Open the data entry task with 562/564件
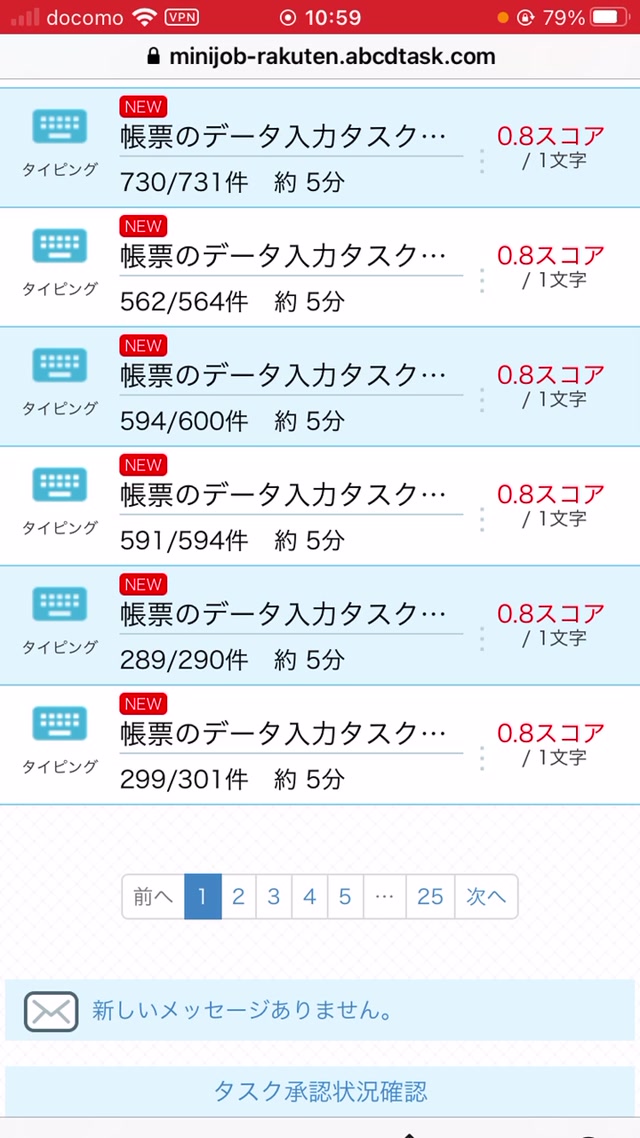Screen dimensions: 640x1138 (x=320, y=267)
